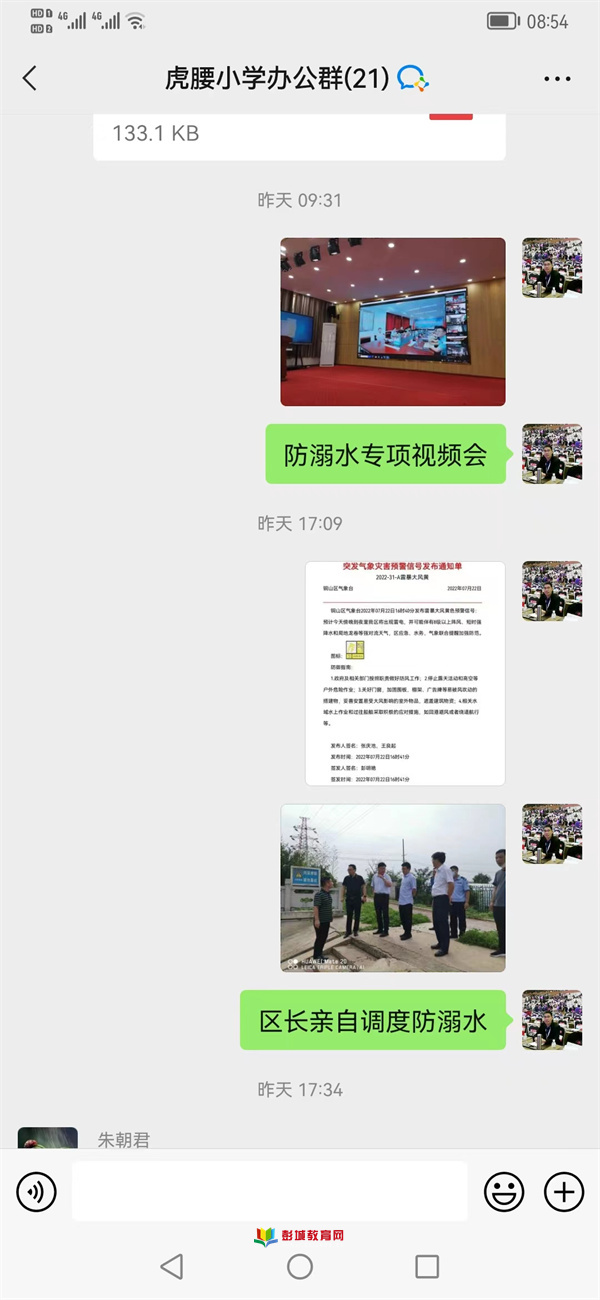
Task: View the photo of officials standing outdoors
Action: click(x=392, y=888)
